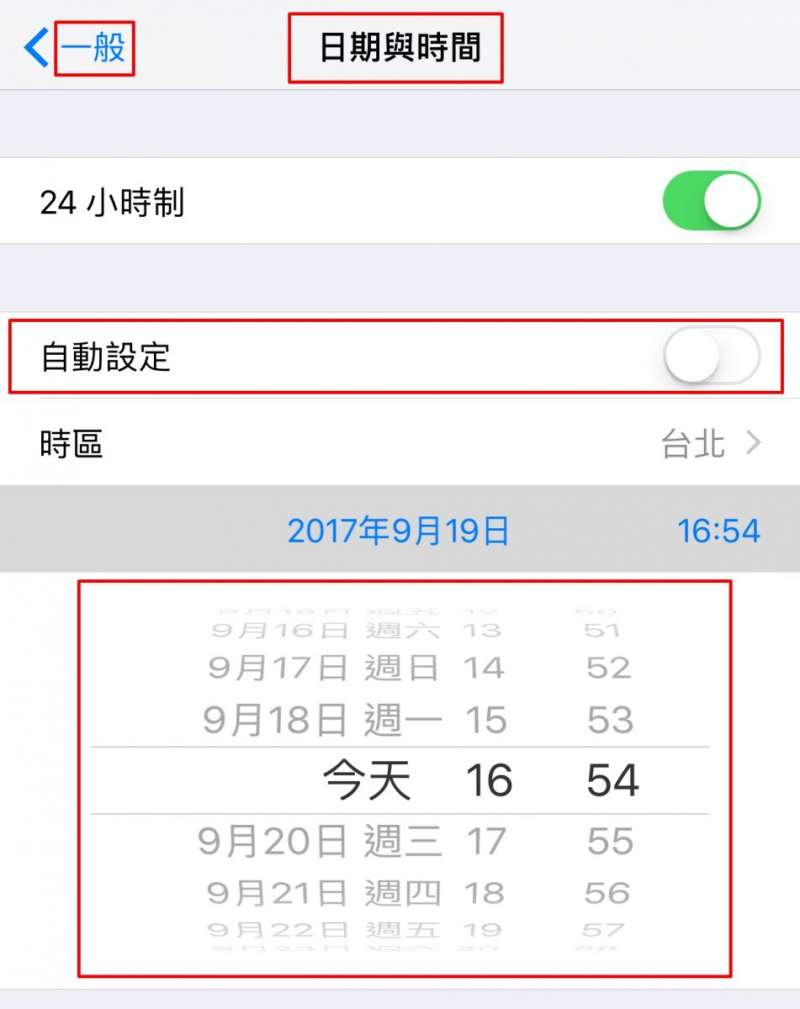
Task: Choose minute 55 in the picker
Action: [x=610, y=842]
